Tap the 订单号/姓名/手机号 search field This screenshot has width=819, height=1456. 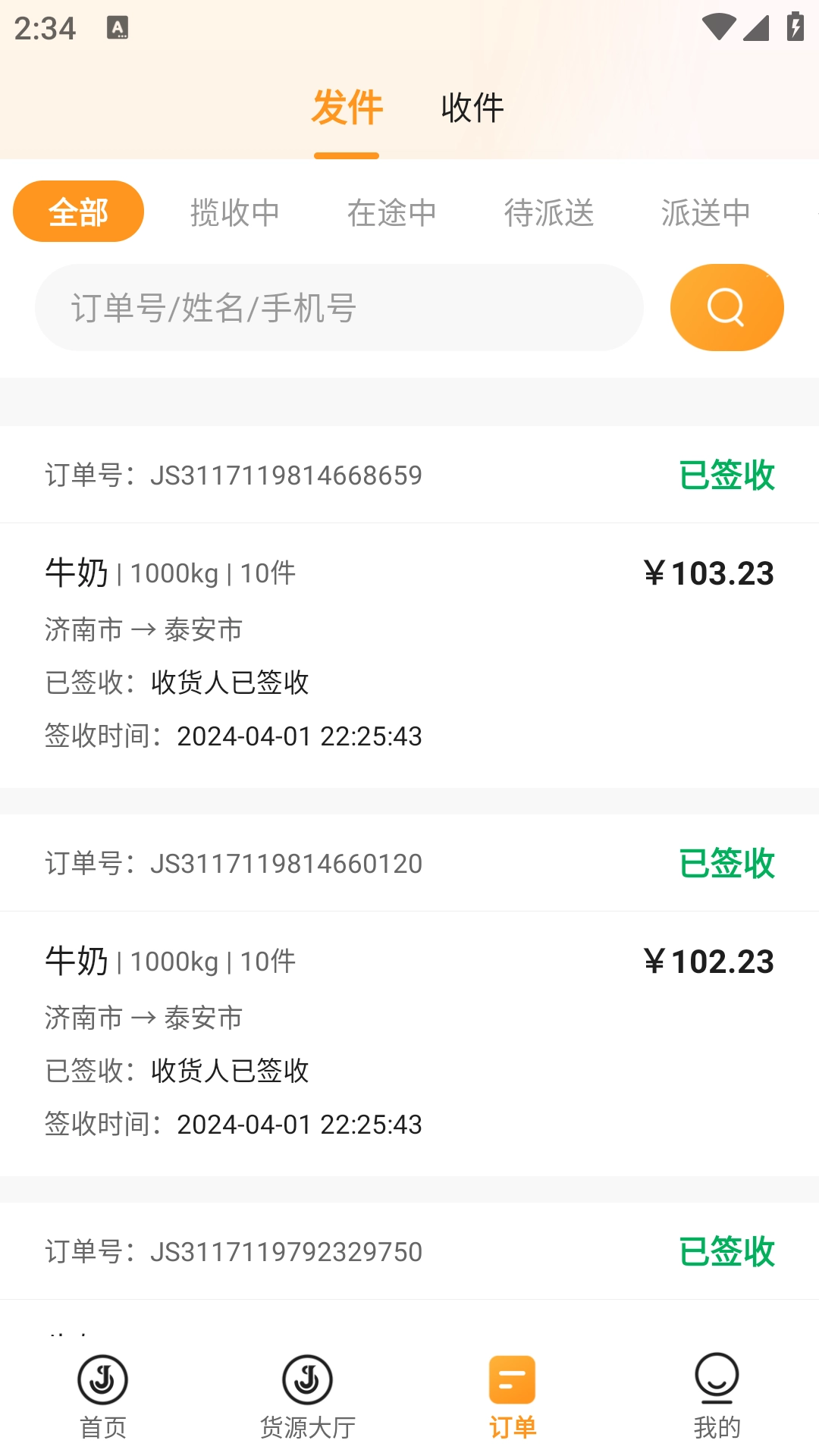pos(338,307)
